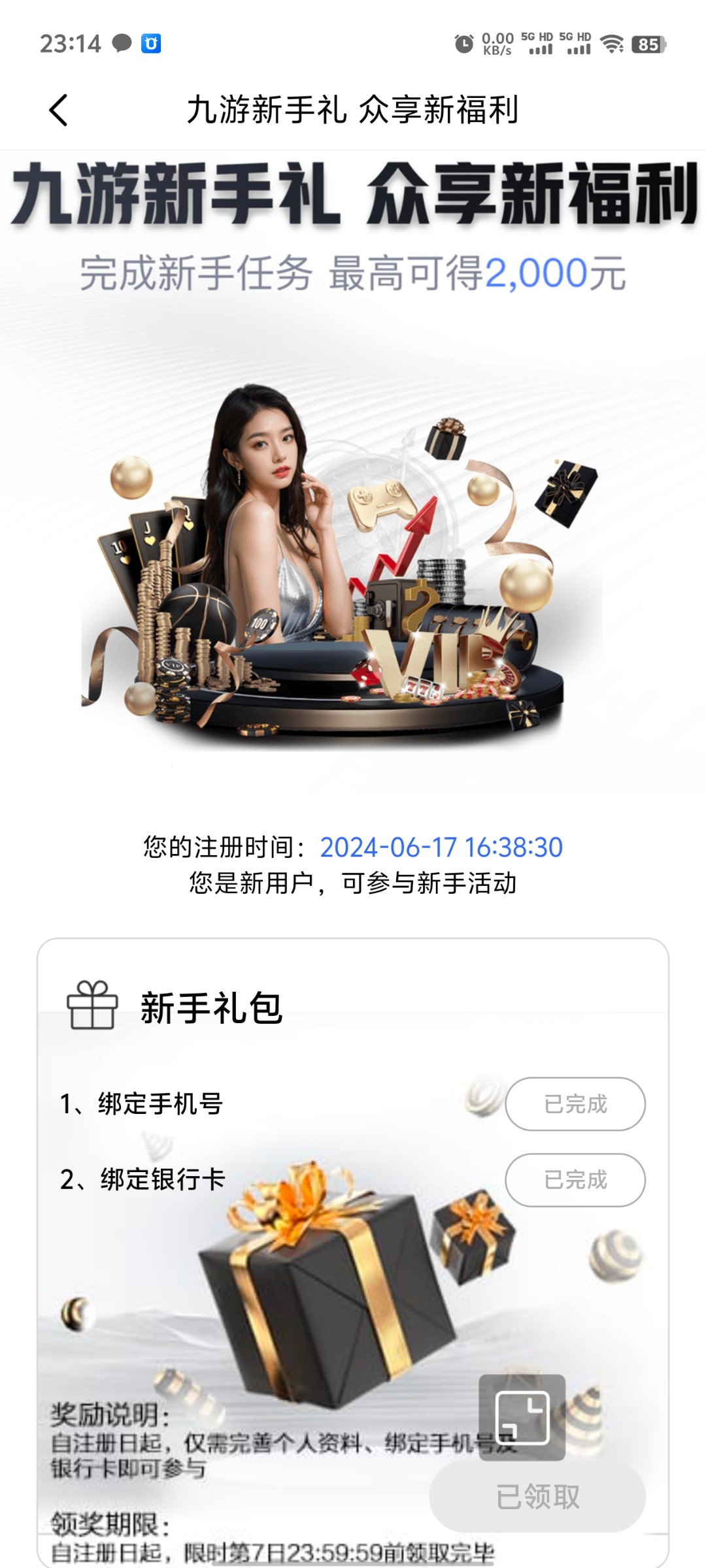This screenshot has height=1568, width=706.
Task: Tap the floating window icon above 已领取
Action: click(x=522, y=1417)
